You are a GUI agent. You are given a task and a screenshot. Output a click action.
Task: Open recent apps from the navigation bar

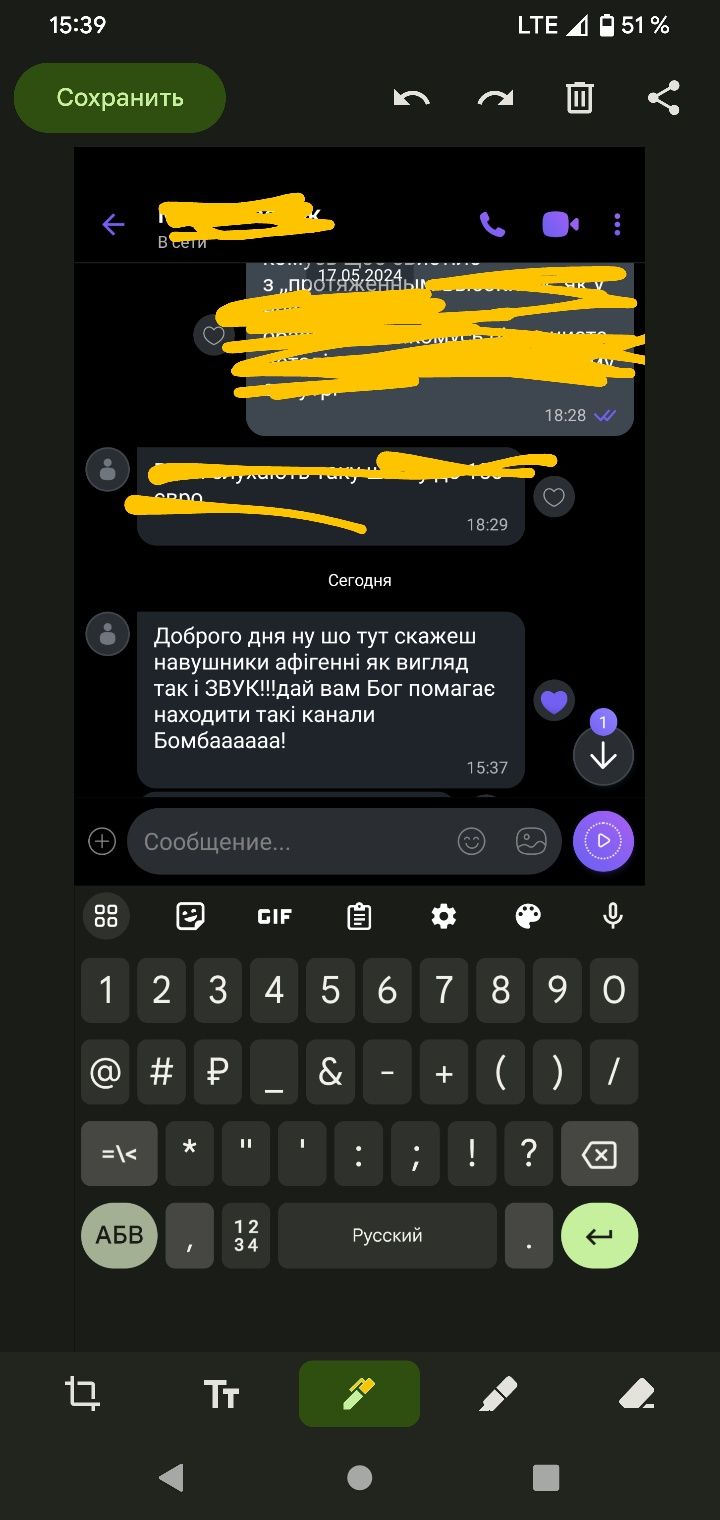(546, 1477)
